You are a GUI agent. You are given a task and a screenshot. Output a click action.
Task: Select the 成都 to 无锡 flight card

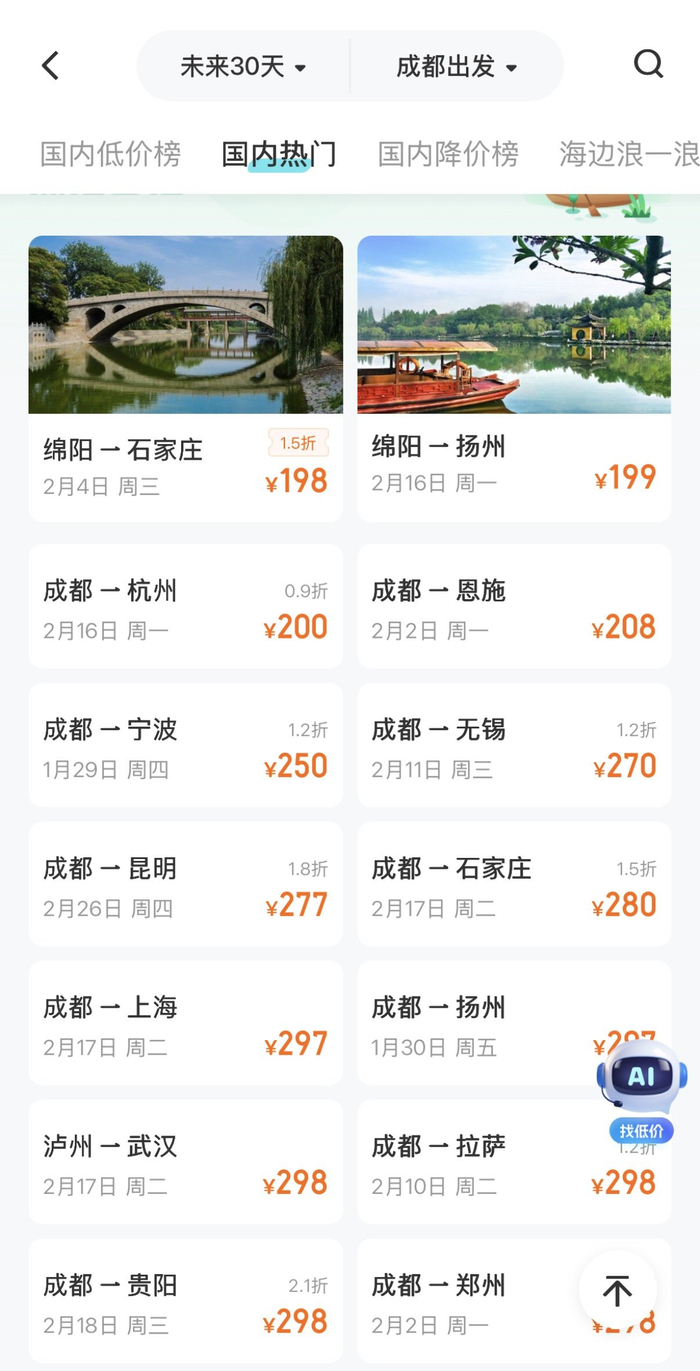click(x=514, y=746)
